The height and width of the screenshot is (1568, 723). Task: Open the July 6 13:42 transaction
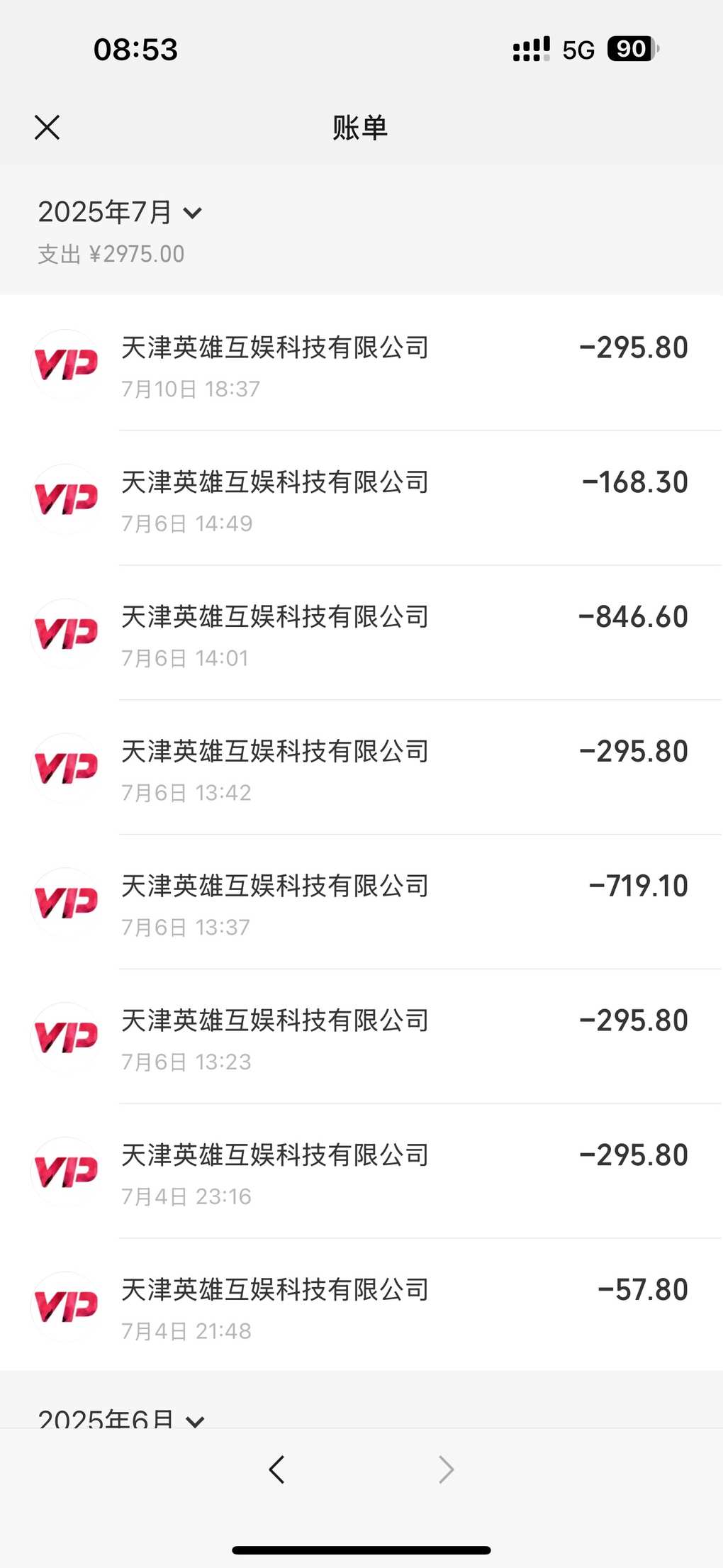click(361, 768)
